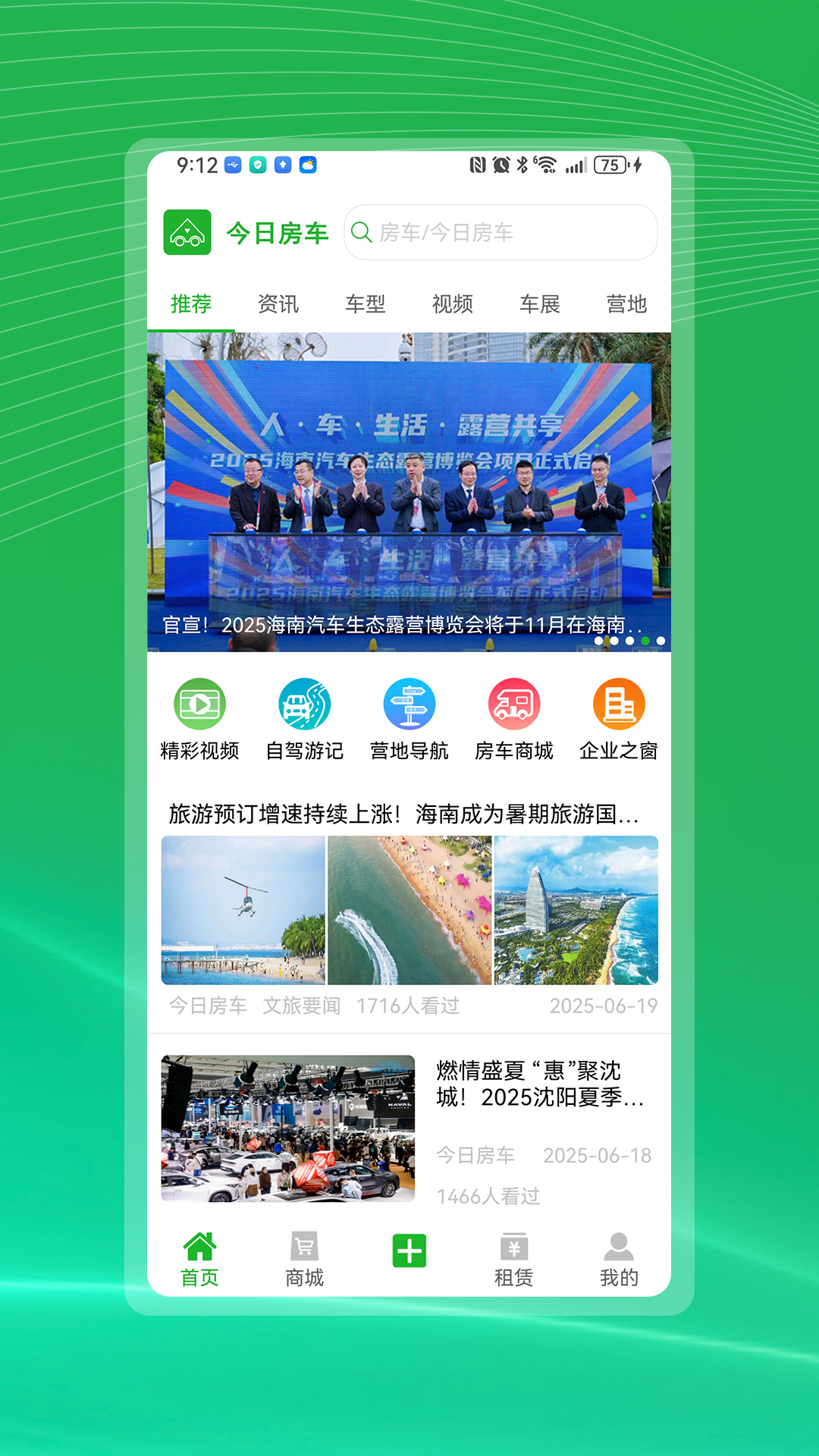This screenshot has height=1456, width=819.
Task: Open the helicopter beach photo thumbnail
Action: [241, 910]
